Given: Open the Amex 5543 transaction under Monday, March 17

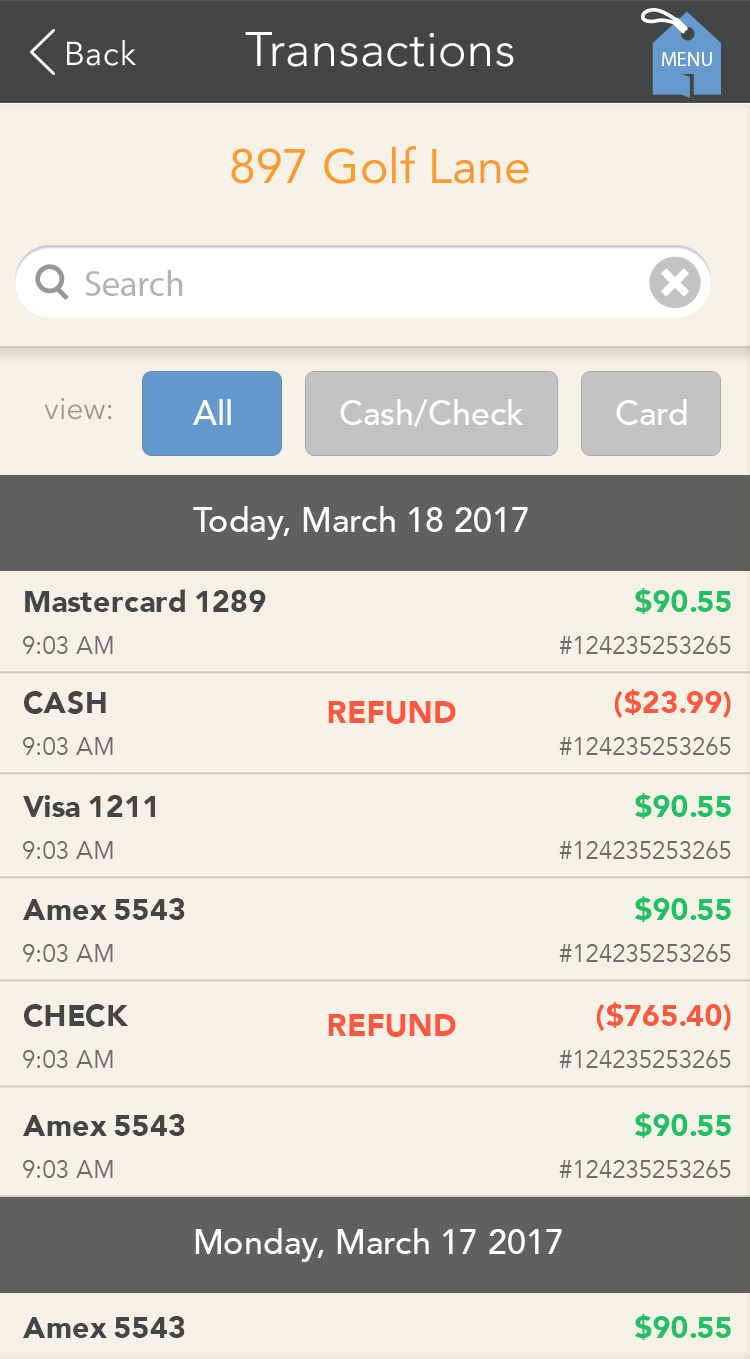Looking at the screenshot, I should point(375,1328).
